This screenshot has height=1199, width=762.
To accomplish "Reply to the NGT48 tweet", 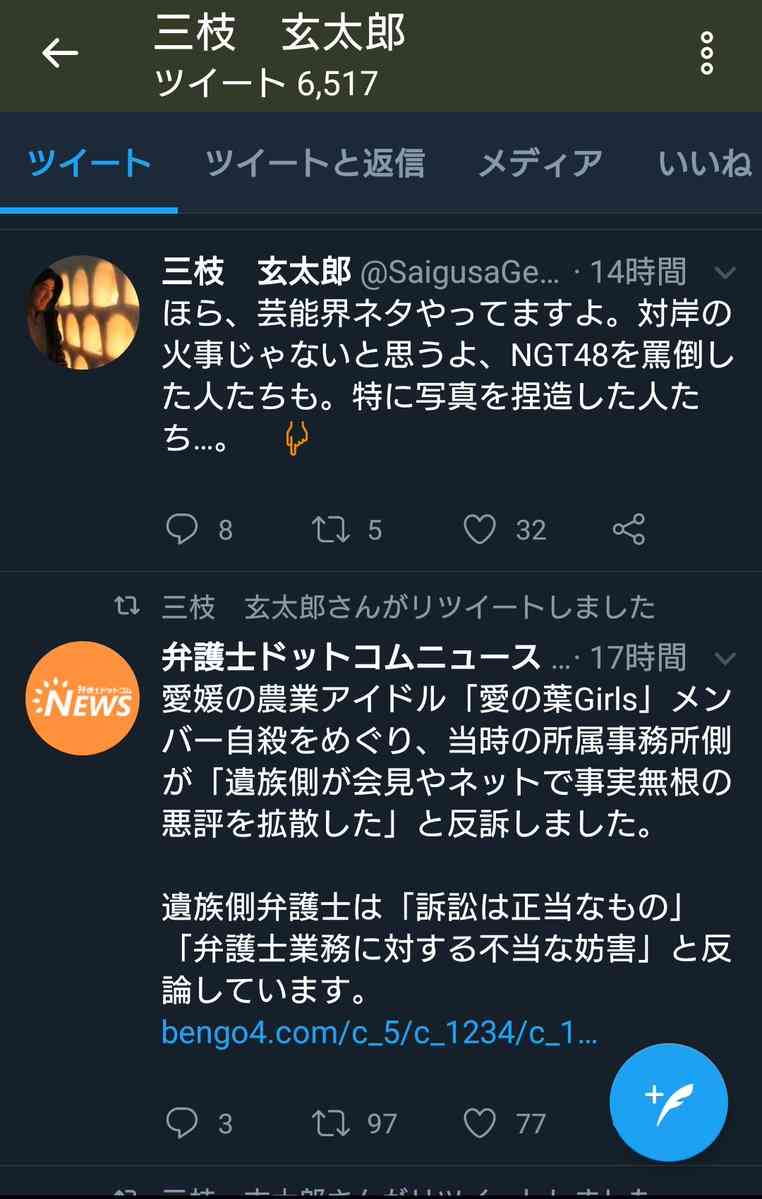I will click(x=182, y=529).
